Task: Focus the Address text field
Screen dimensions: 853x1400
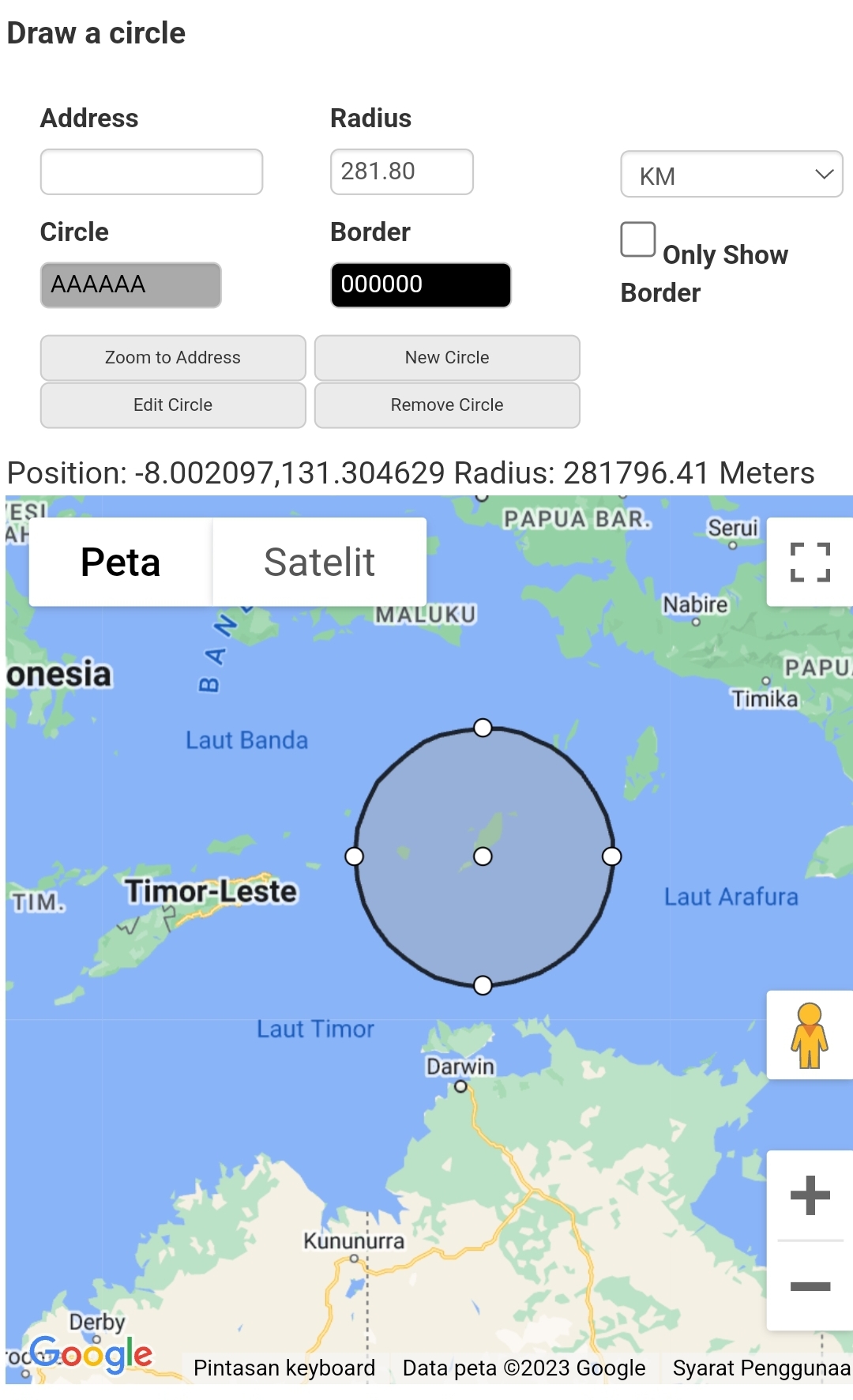Action: 152,171
